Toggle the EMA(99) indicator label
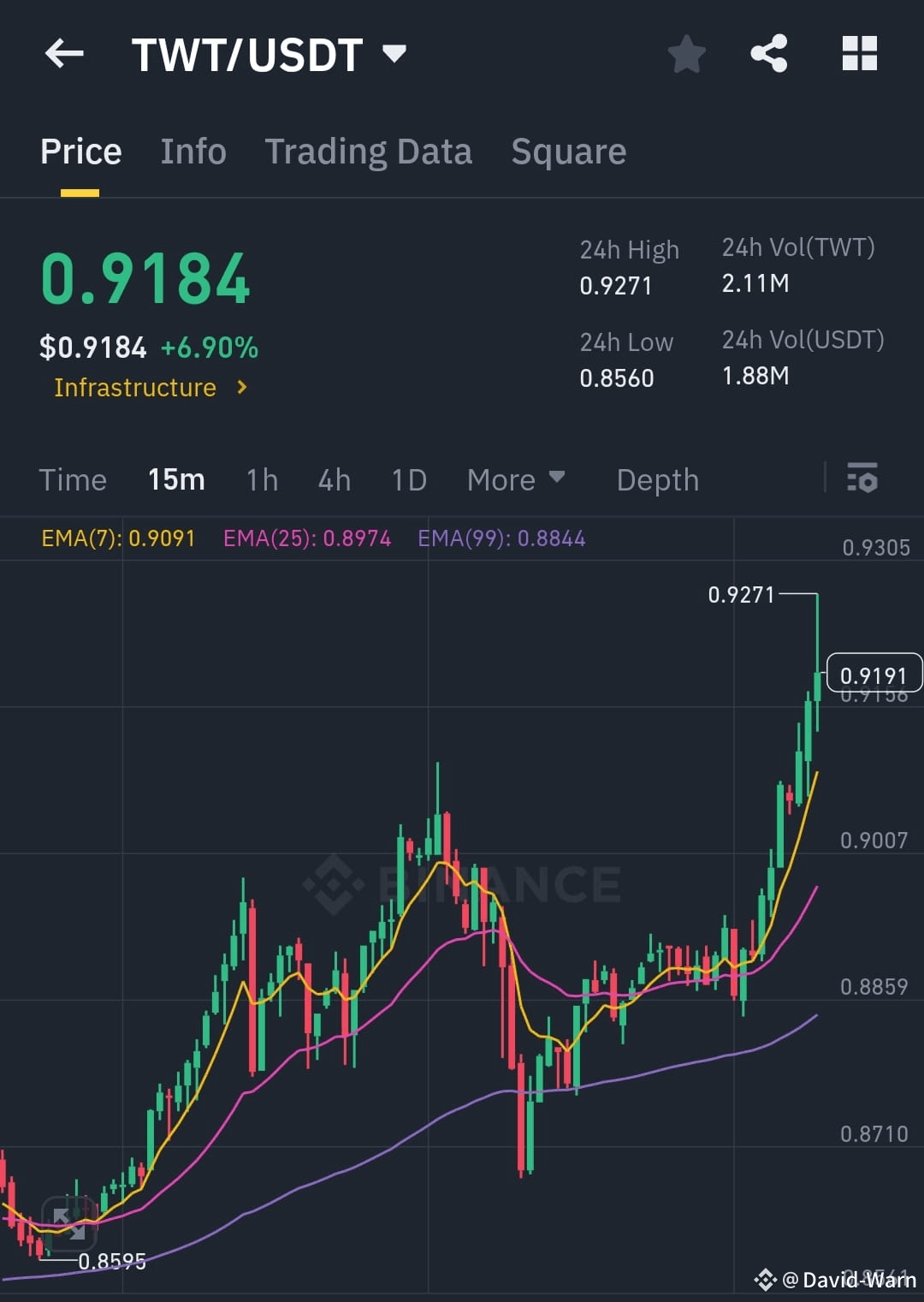Image resolution: width=924 pixels, height=1302 pixels. coord(502,538)
